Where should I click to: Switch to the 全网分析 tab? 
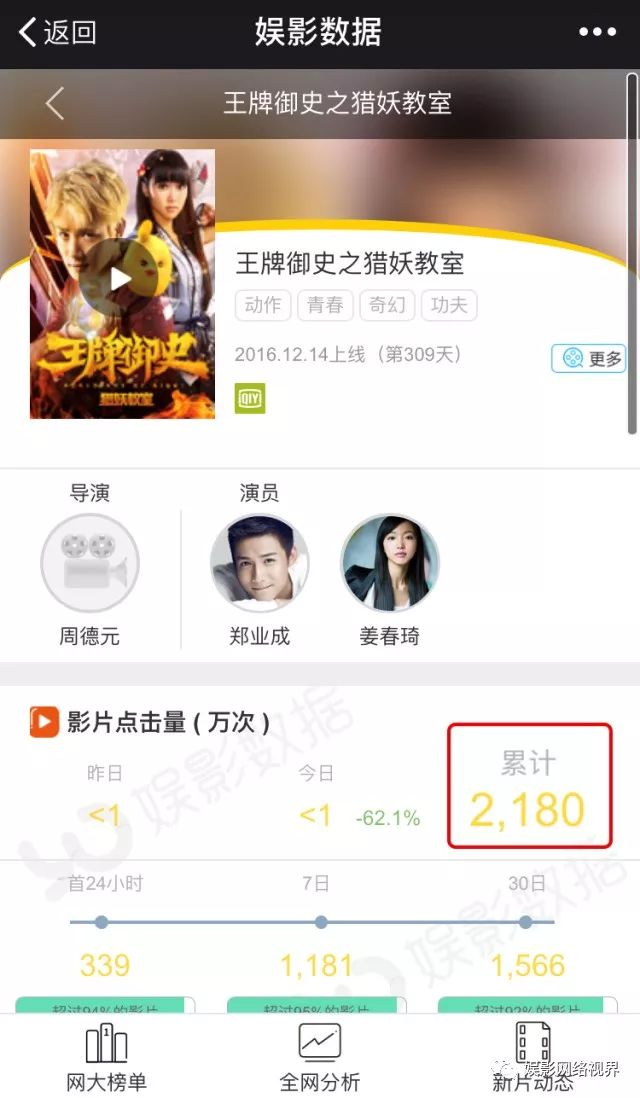(320, 1056)
